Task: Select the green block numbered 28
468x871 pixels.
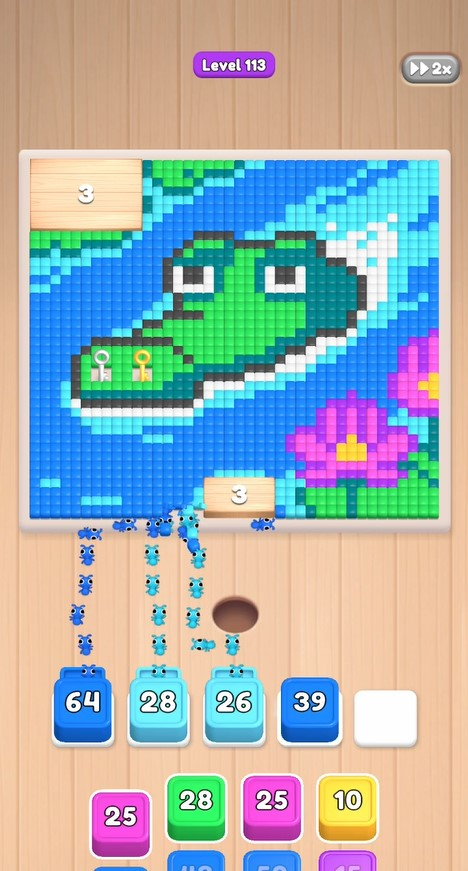Action: click(x=196, y=808)
